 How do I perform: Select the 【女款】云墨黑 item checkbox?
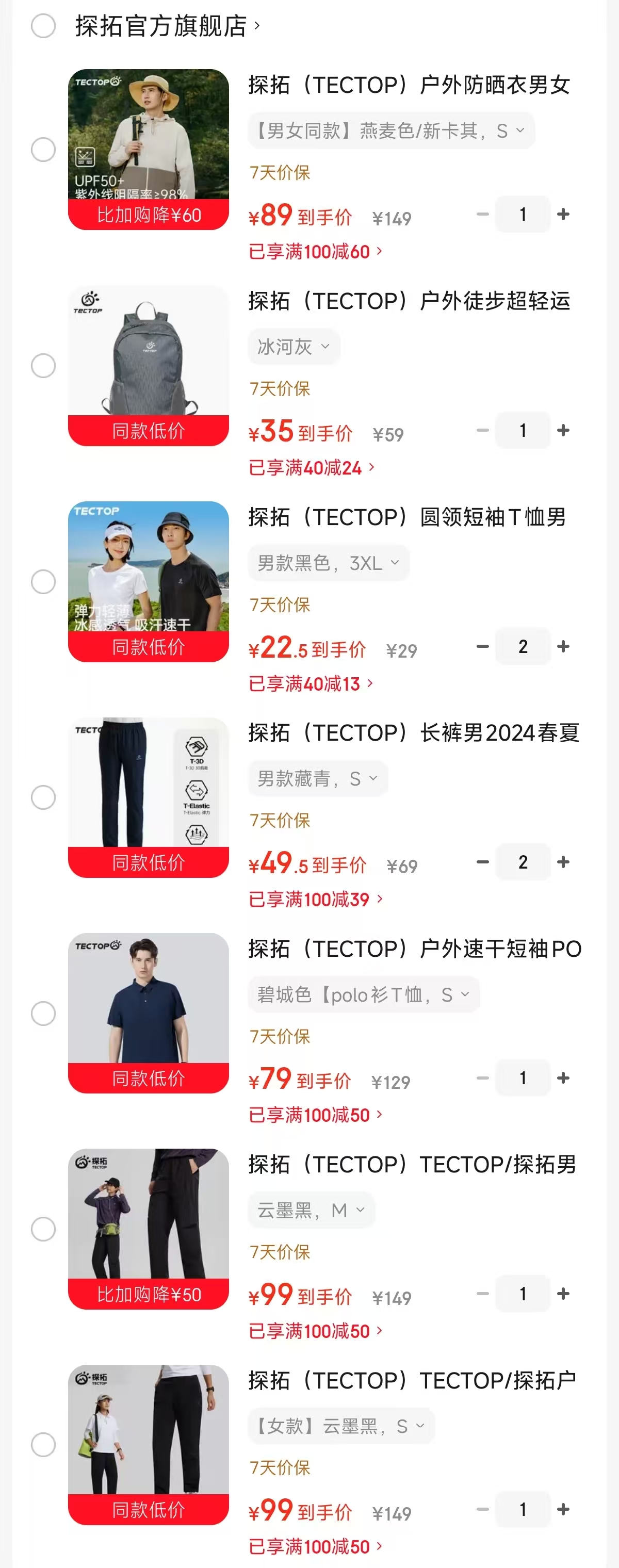click(43, 1444)
